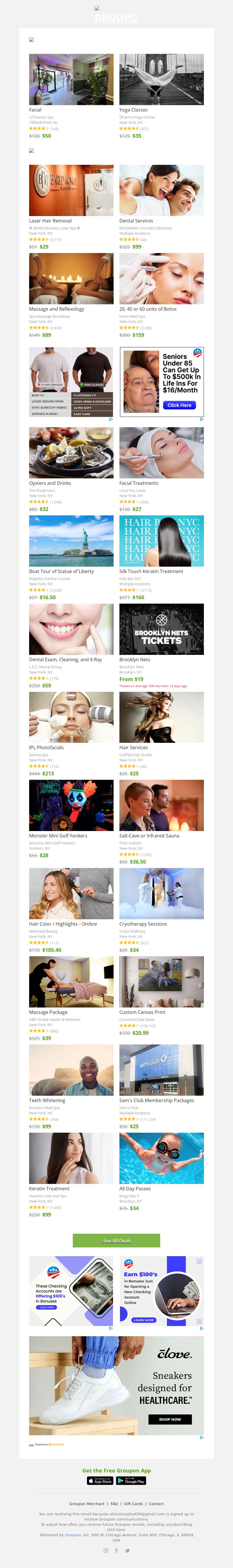View the All-Day Passes deal
The height and width of the screenshot is (1568, 233).
pyautogui.click(x=161, y=1158)
